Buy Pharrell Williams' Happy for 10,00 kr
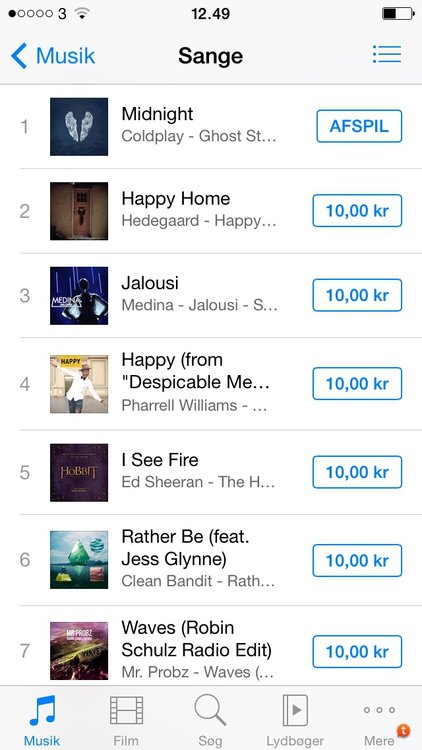422x750 pixels. pos(357,384)
